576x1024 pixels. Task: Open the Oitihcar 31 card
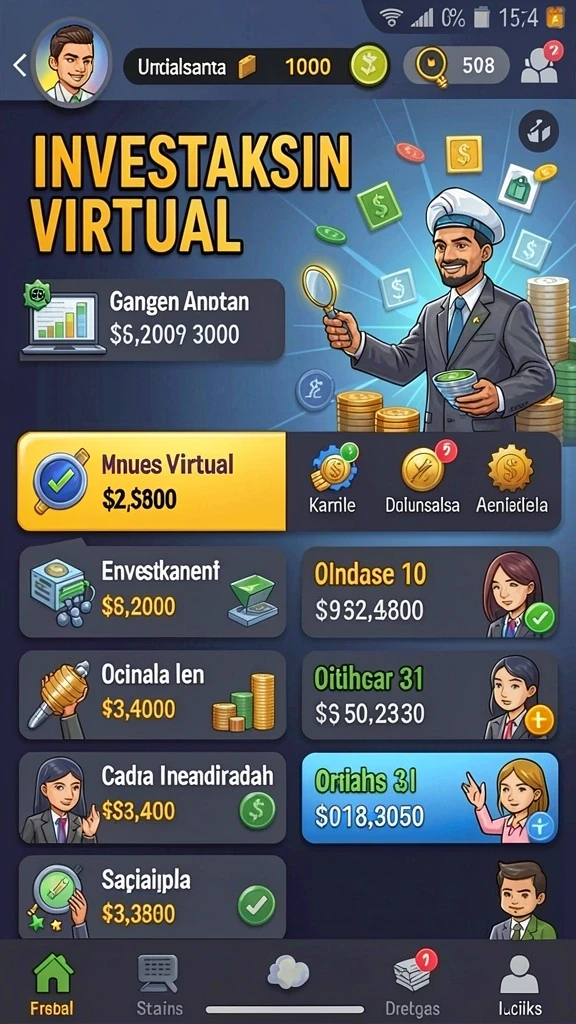click(430, 694)
